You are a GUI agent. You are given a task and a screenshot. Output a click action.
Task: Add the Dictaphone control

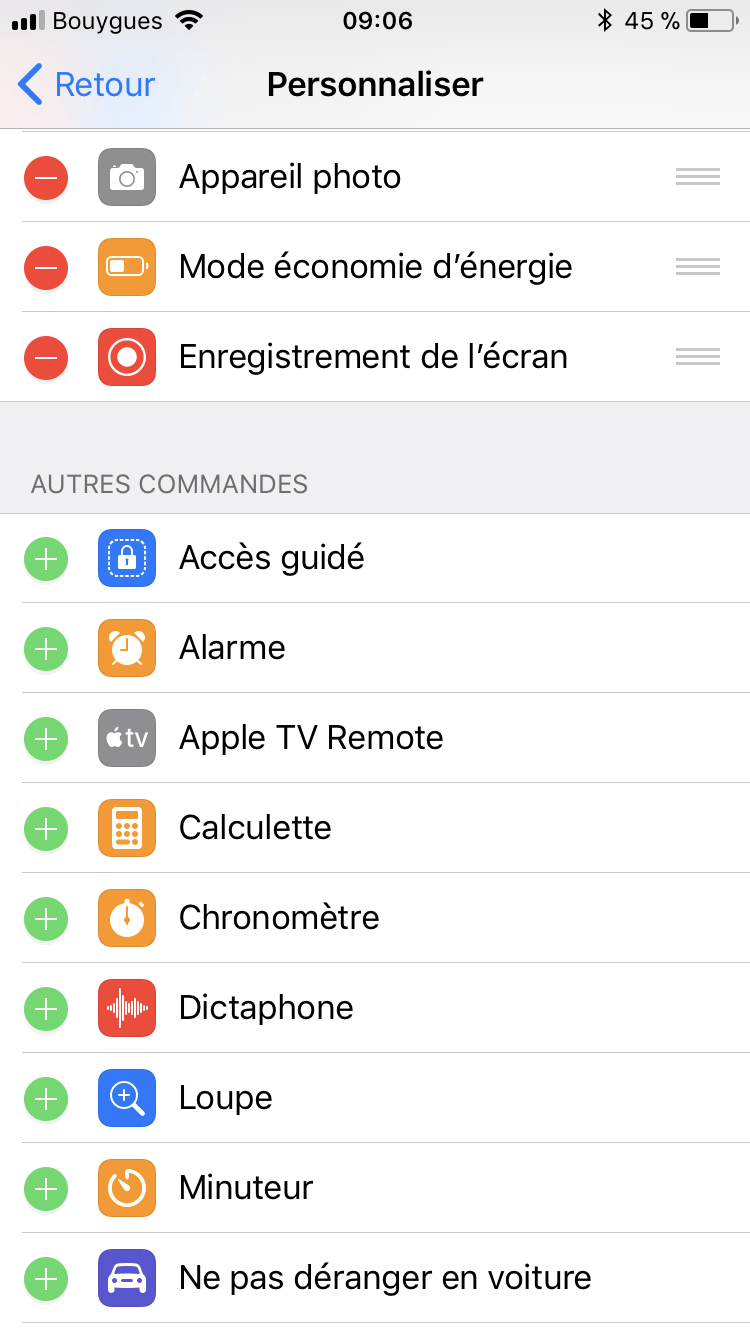tap(46, 1009)
